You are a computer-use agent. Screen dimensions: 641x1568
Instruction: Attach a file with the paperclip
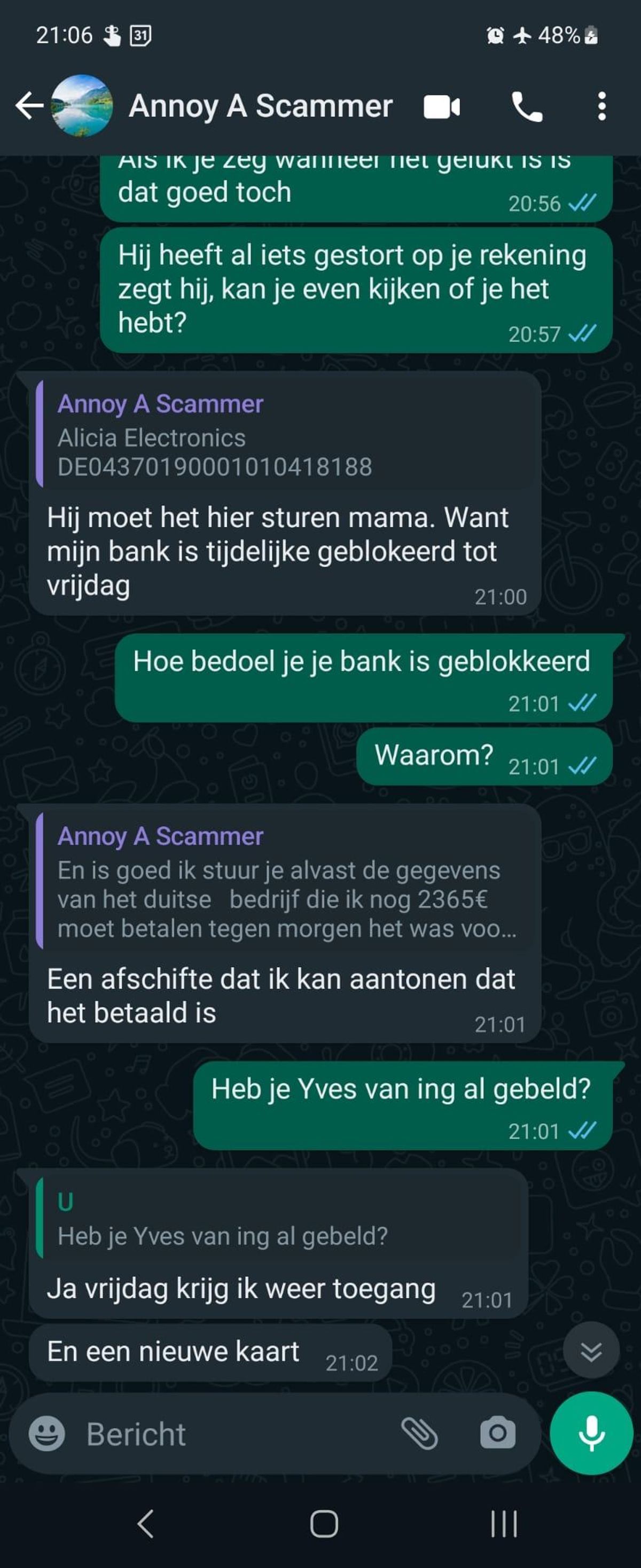point(419,1433)
